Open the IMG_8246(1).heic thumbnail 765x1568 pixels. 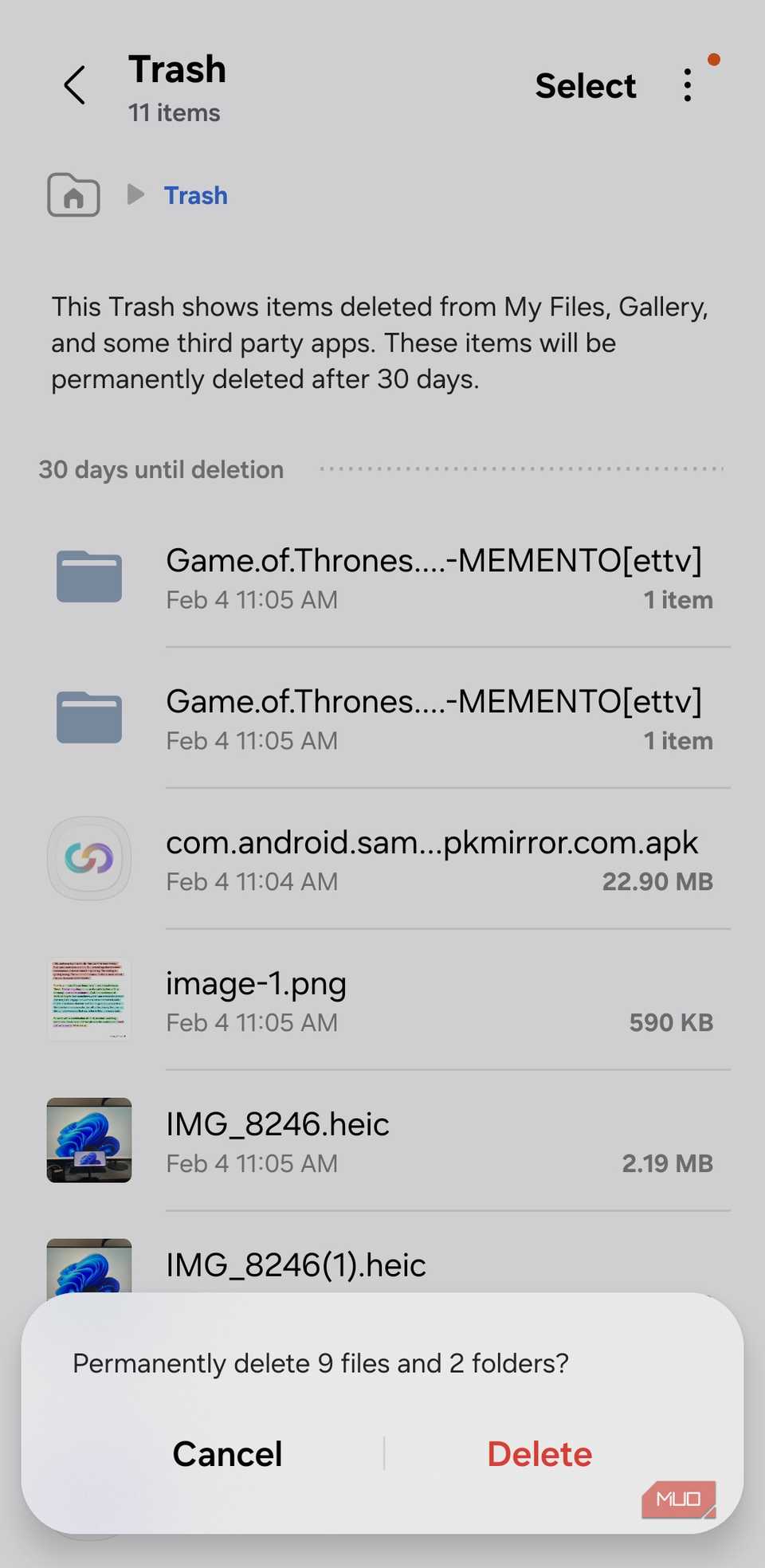[88, 1267]
